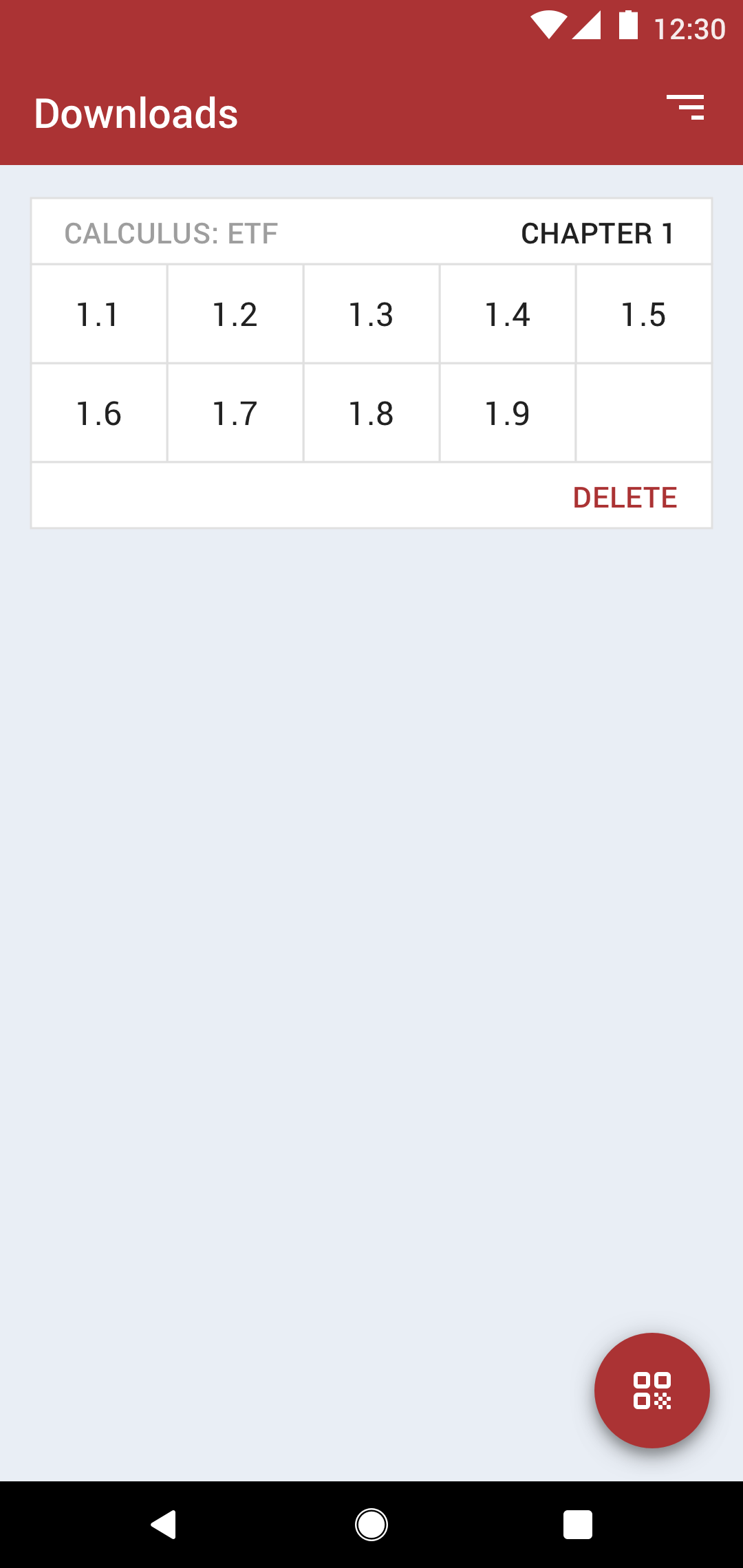Open section 1.2
Viewport: 743px width, 1568px height.
(235, 314)
